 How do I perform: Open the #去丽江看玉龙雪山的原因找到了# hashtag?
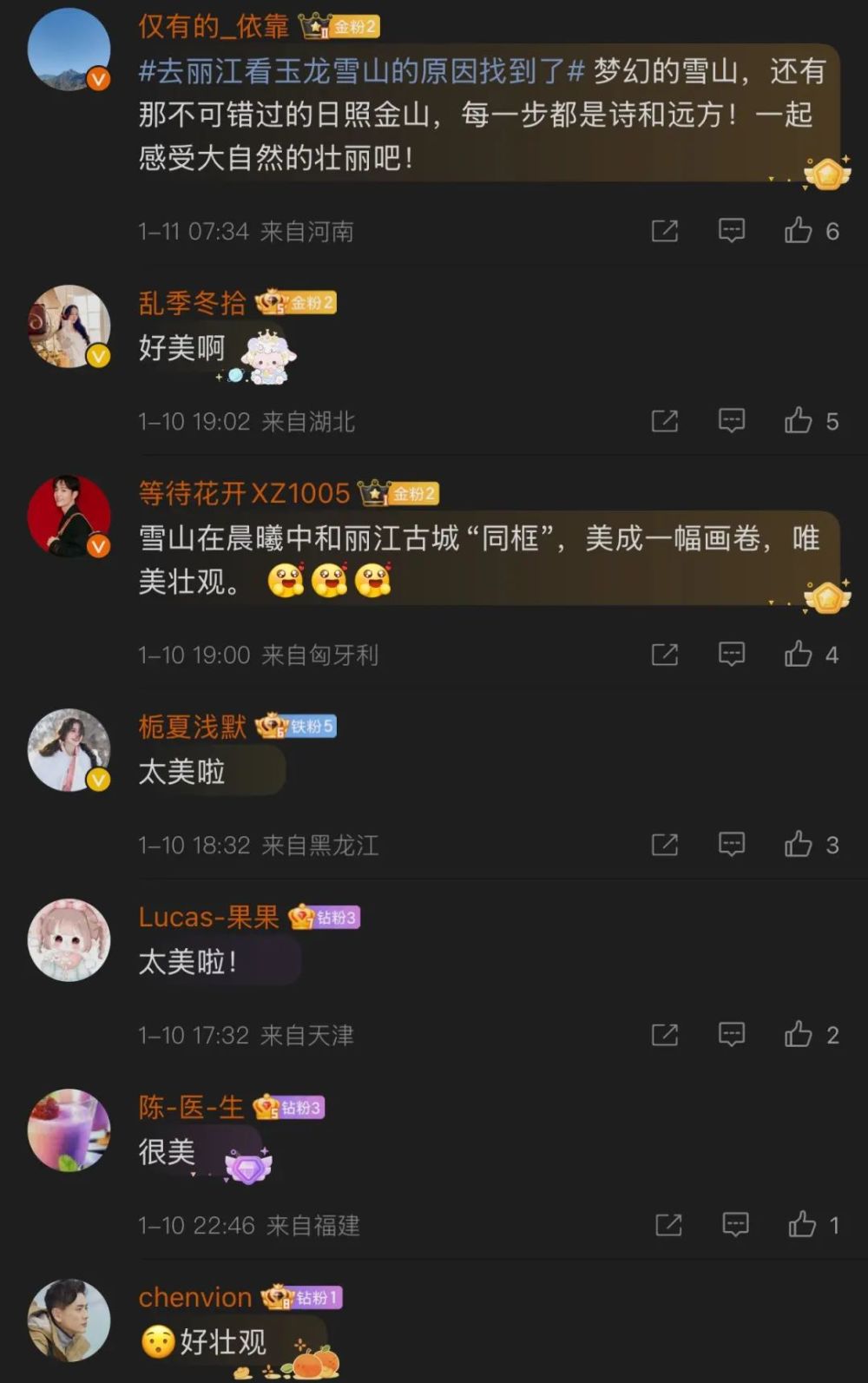pyautogui.click(x=361, y=71)
